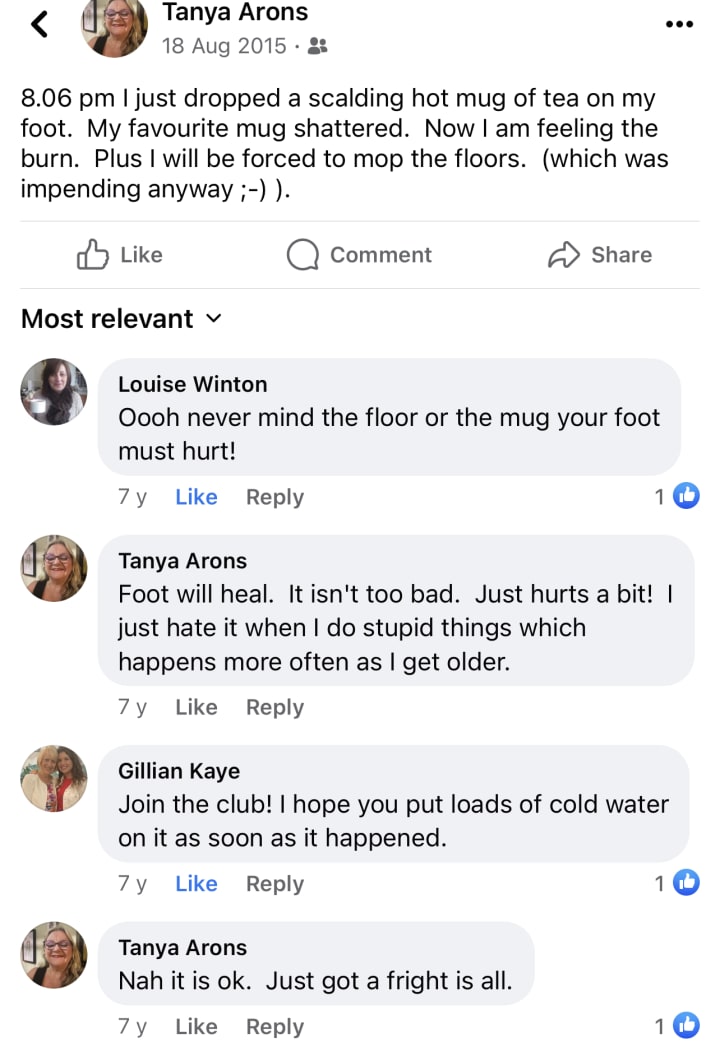Reply to Gillian Kaye's comment
720x1047 pixels.
275,884
